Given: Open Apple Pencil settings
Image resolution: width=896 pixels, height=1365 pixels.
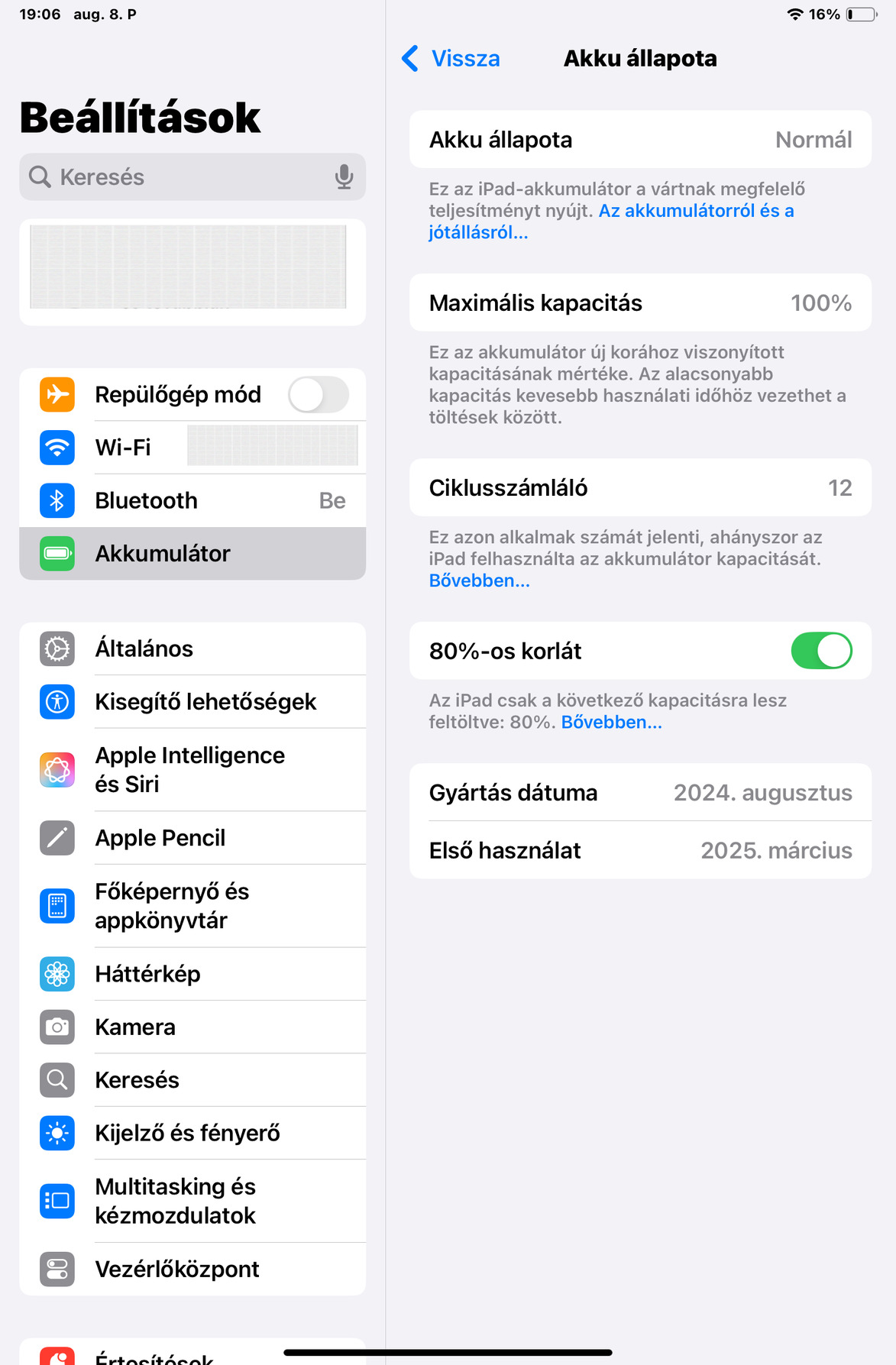Looking at the screenshot, I should coord(192,838).
